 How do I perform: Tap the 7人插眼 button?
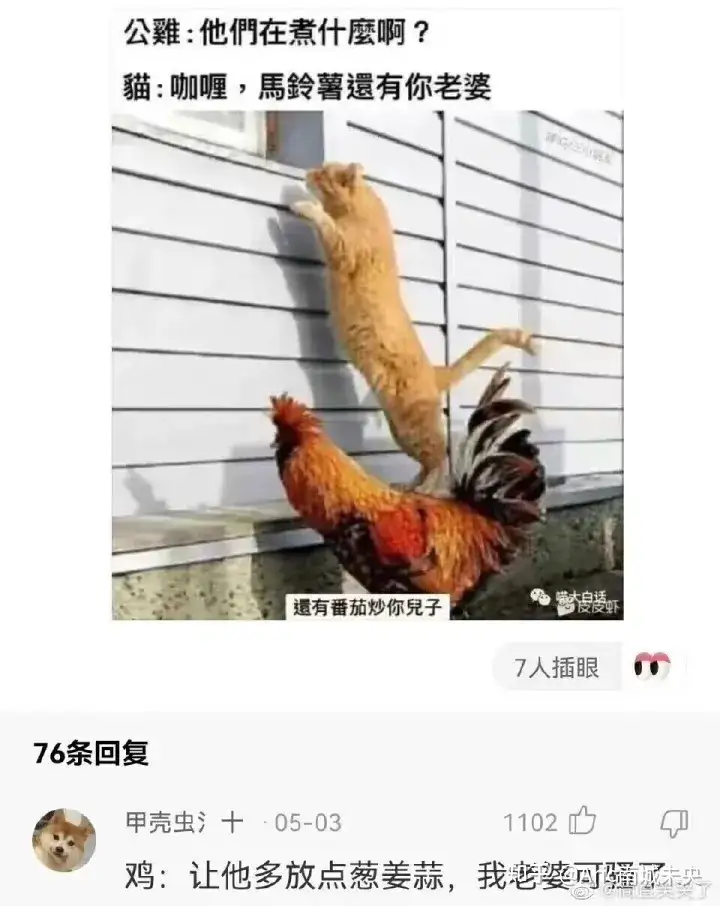tap(556, 667)
